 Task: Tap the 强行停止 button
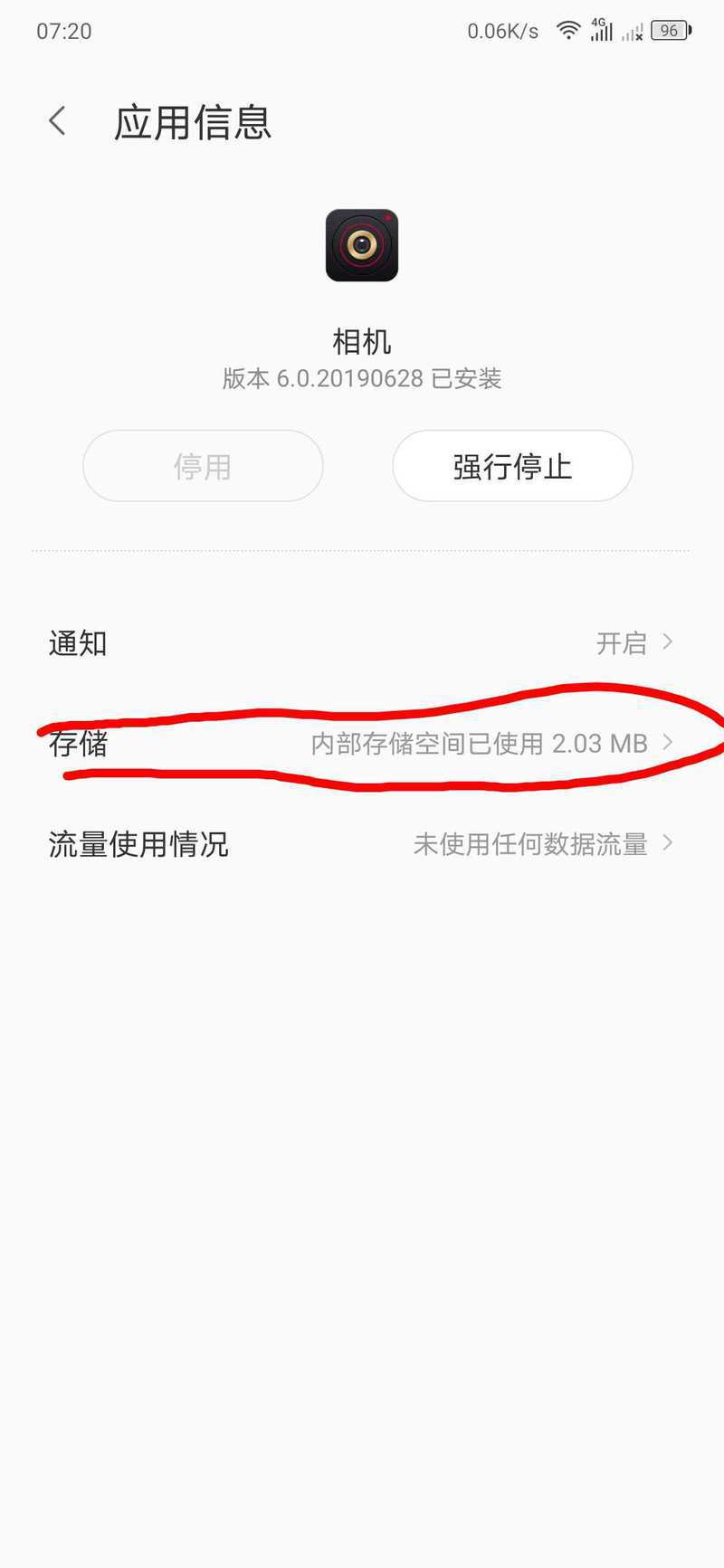pos(512,466)
